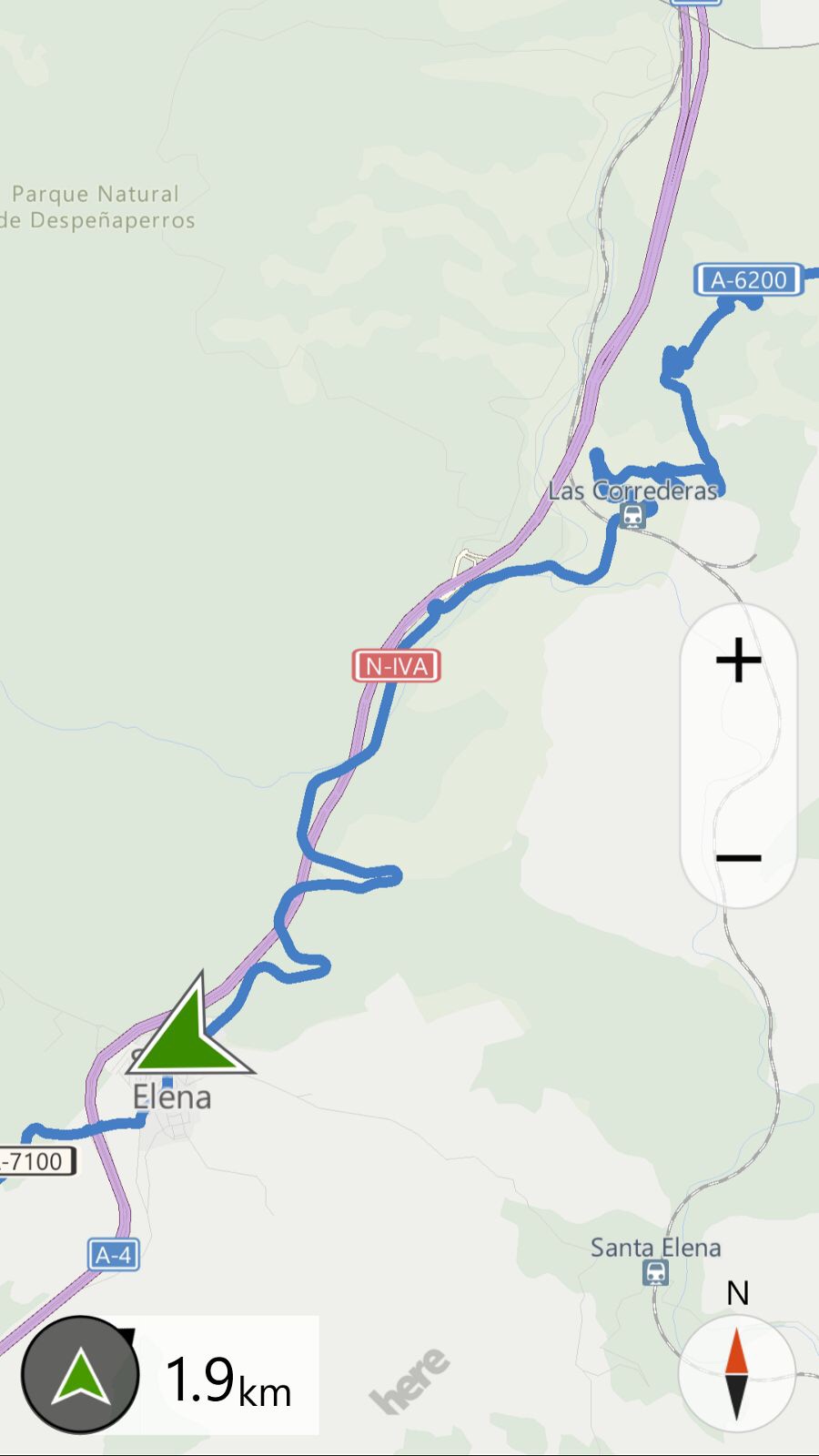Screen dimensions: 819x1456
Task: Select the Santa Elena train station marker
Action: click(655, 1272)
